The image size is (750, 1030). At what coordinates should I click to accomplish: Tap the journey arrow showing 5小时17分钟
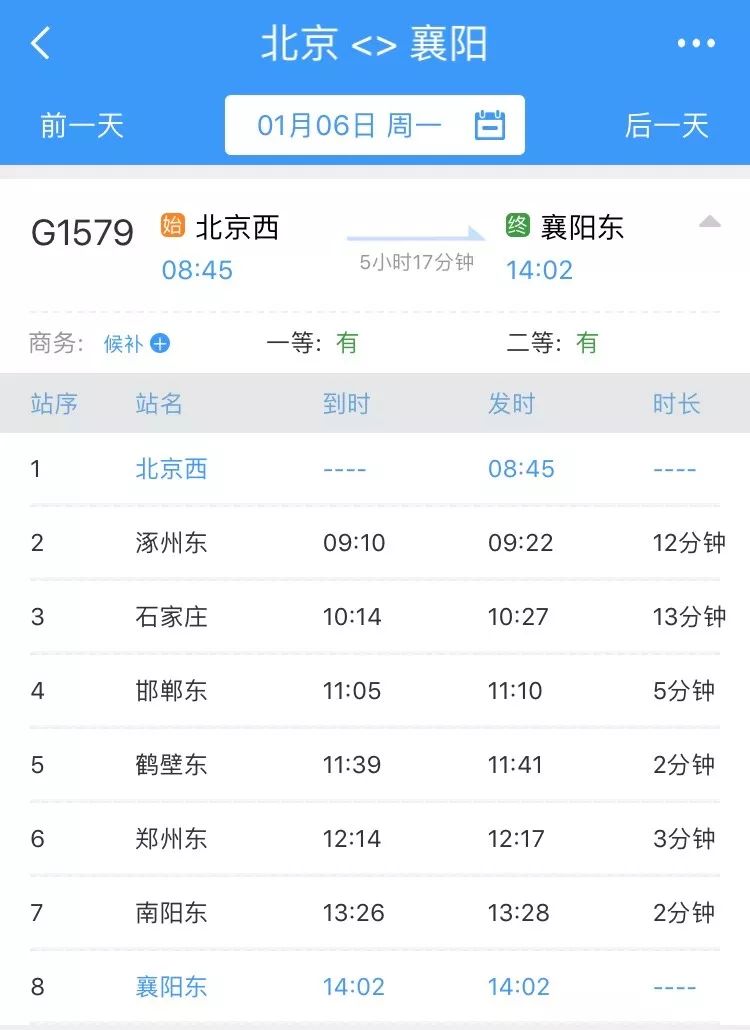point(420,250)
